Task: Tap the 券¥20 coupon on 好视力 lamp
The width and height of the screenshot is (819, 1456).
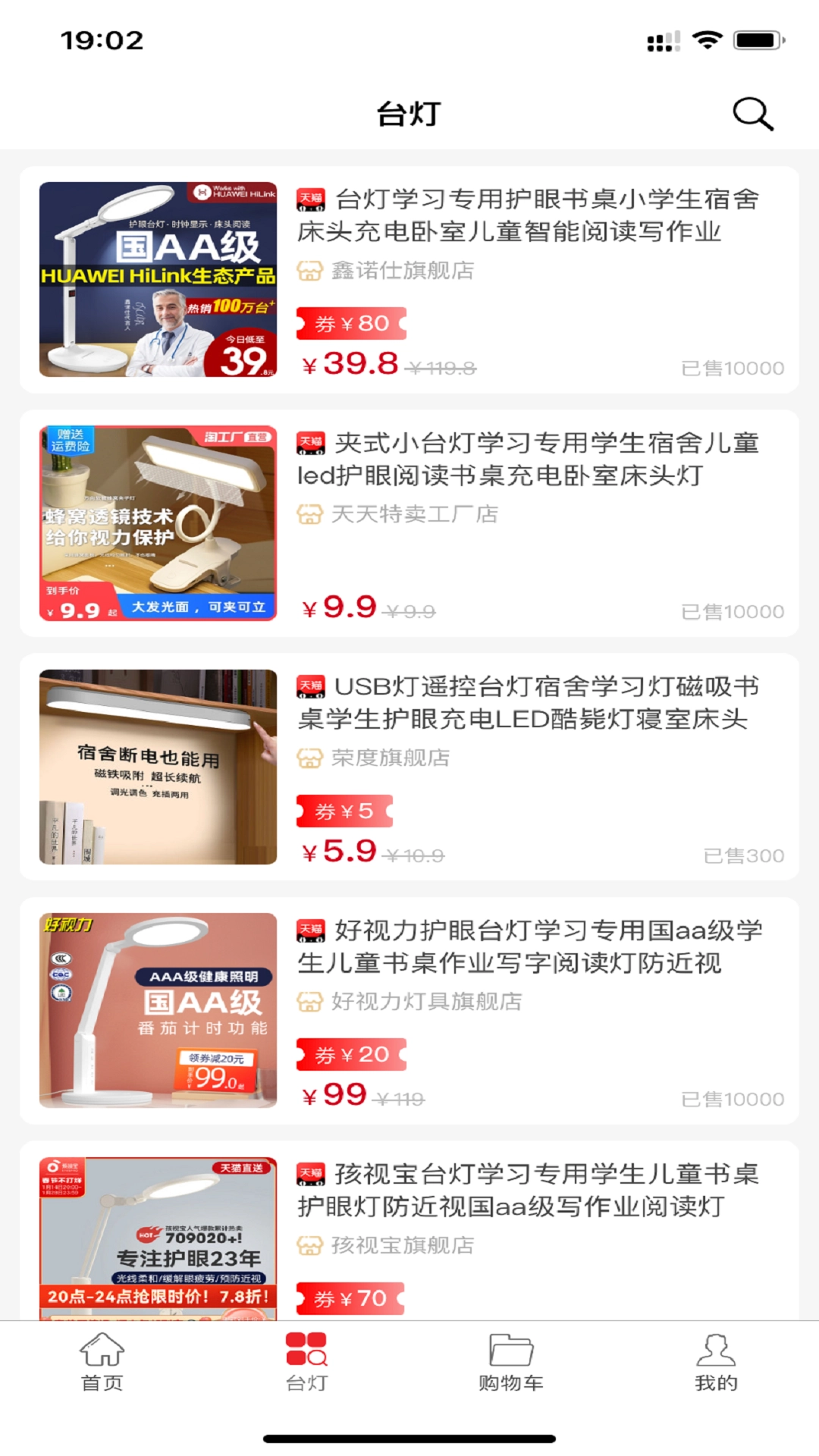Action: coord(351,1054)
